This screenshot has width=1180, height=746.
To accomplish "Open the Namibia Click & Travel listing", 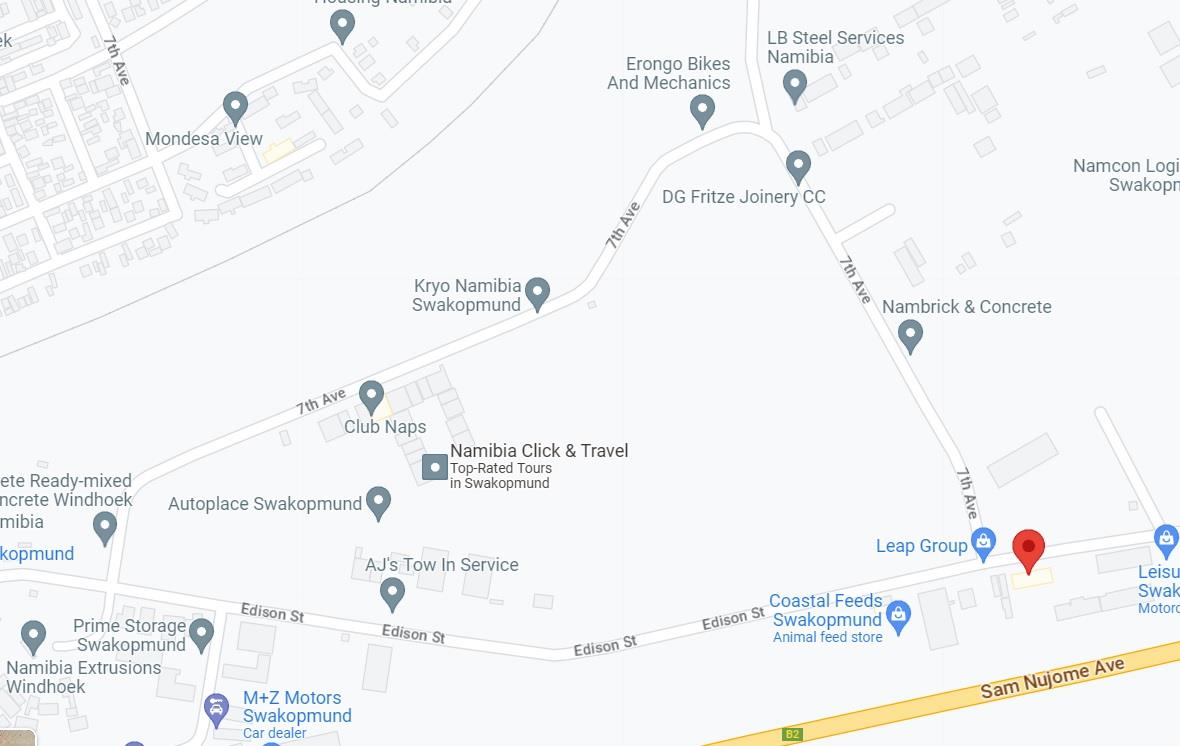I will pyautogui.click(x=435, y=467).
